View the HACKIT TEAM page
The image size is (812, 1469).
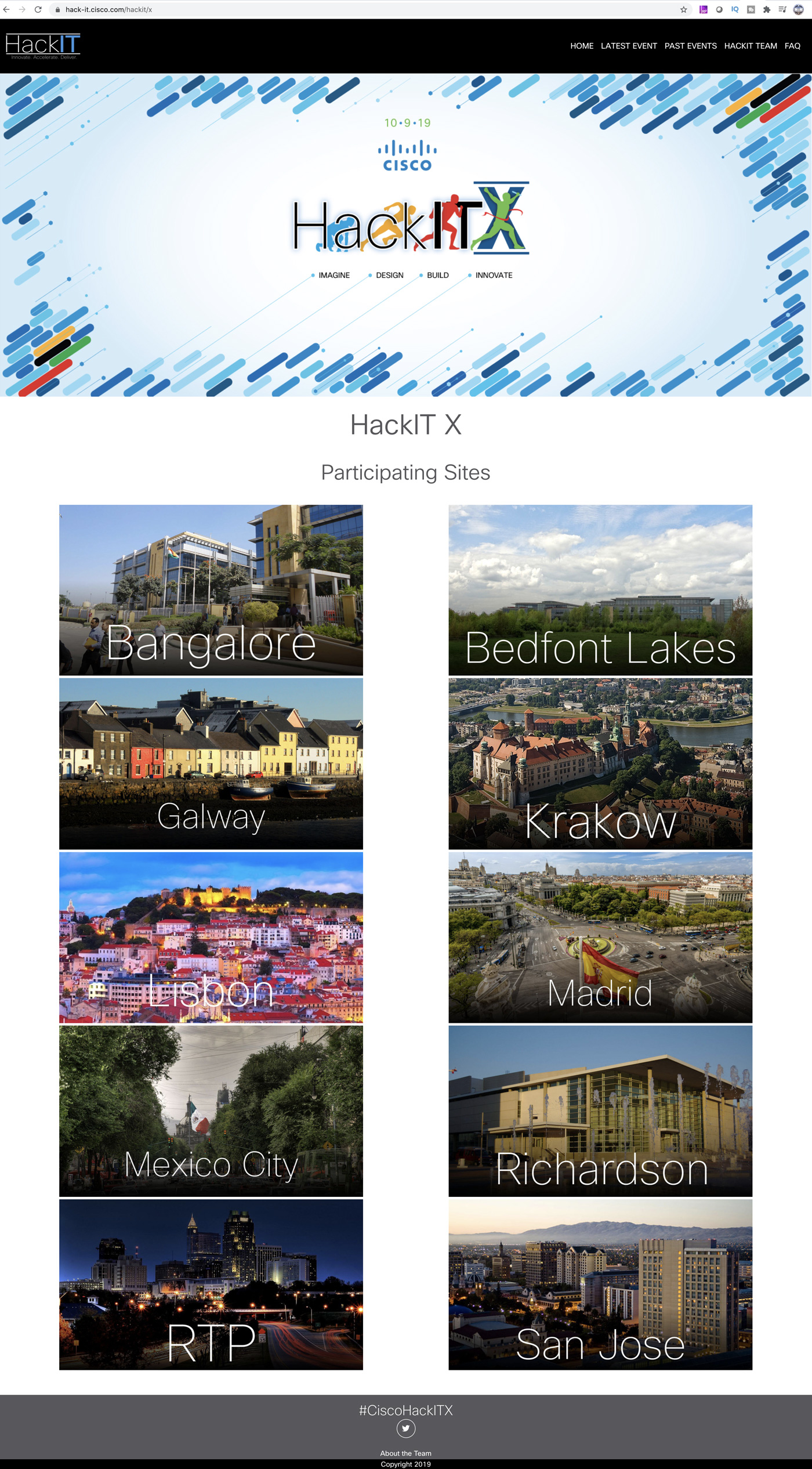pyautogui.click(x=750, y=46)
